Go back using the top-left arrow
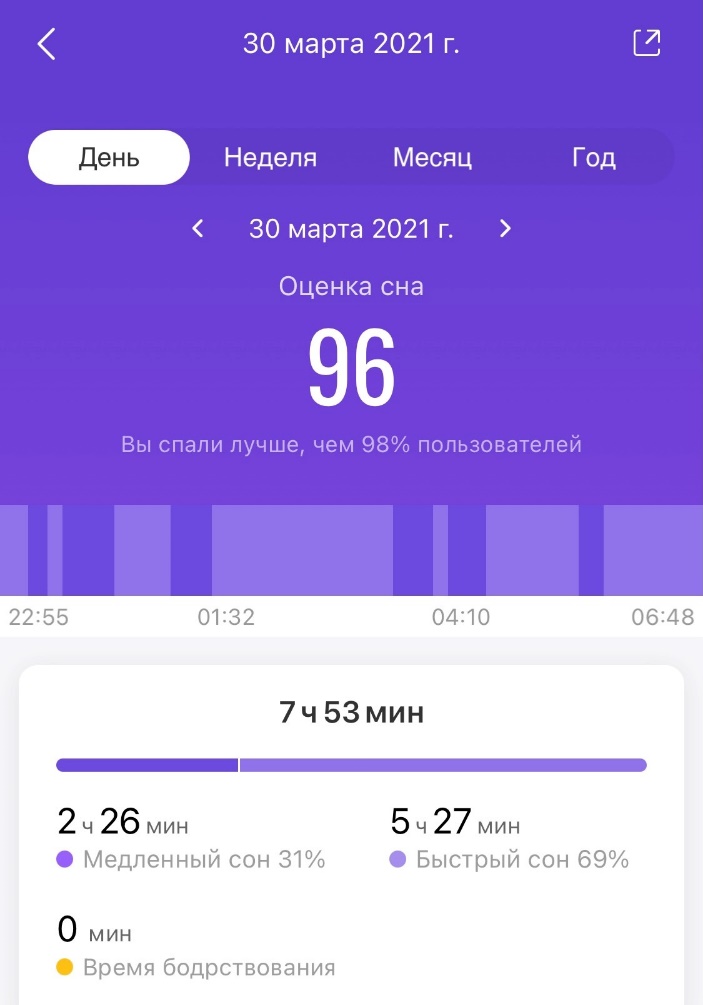This screenshot has width=703, height=1005. coord(46,44)
